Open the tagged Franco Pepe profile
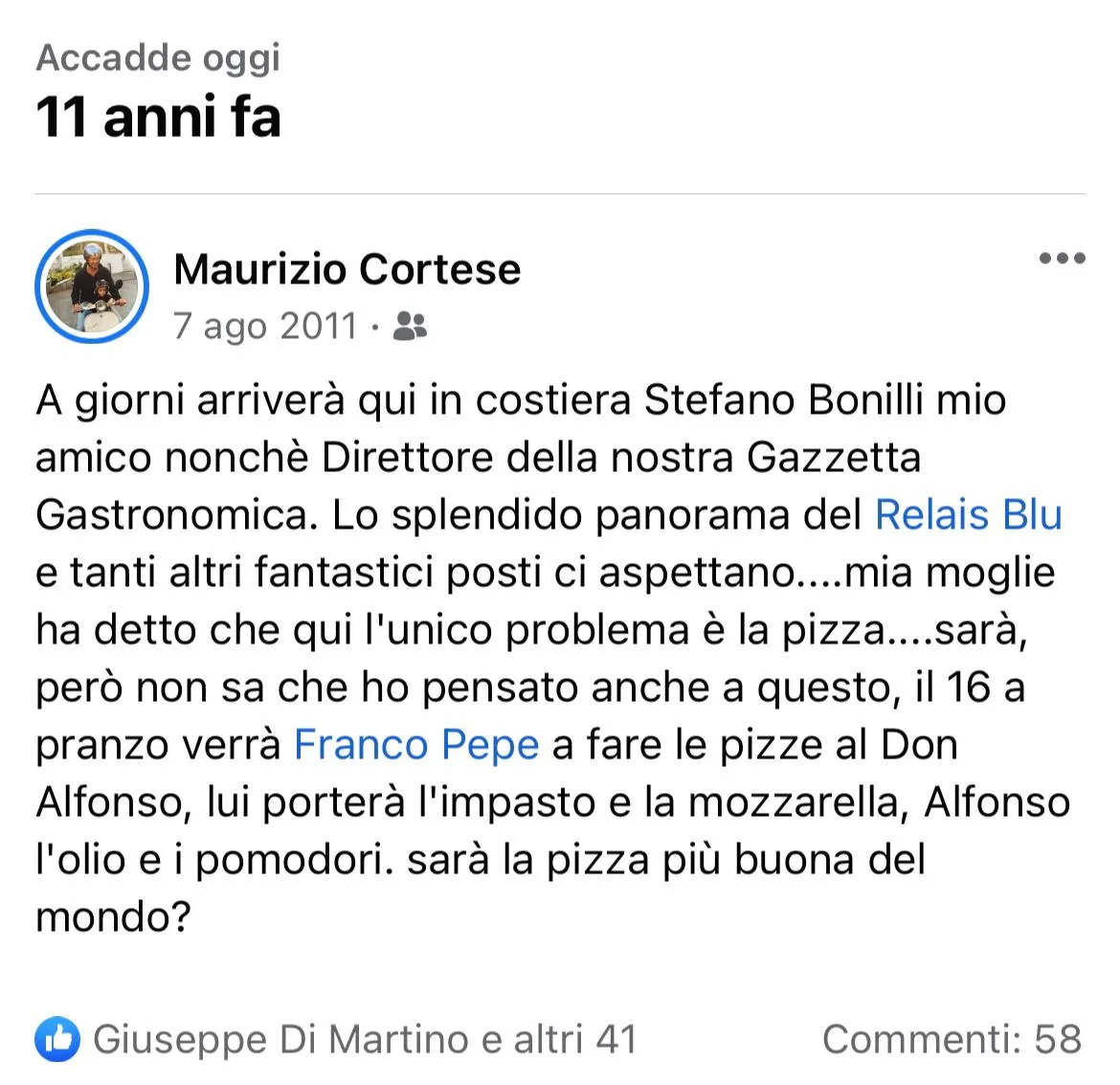 click(416, 745)
